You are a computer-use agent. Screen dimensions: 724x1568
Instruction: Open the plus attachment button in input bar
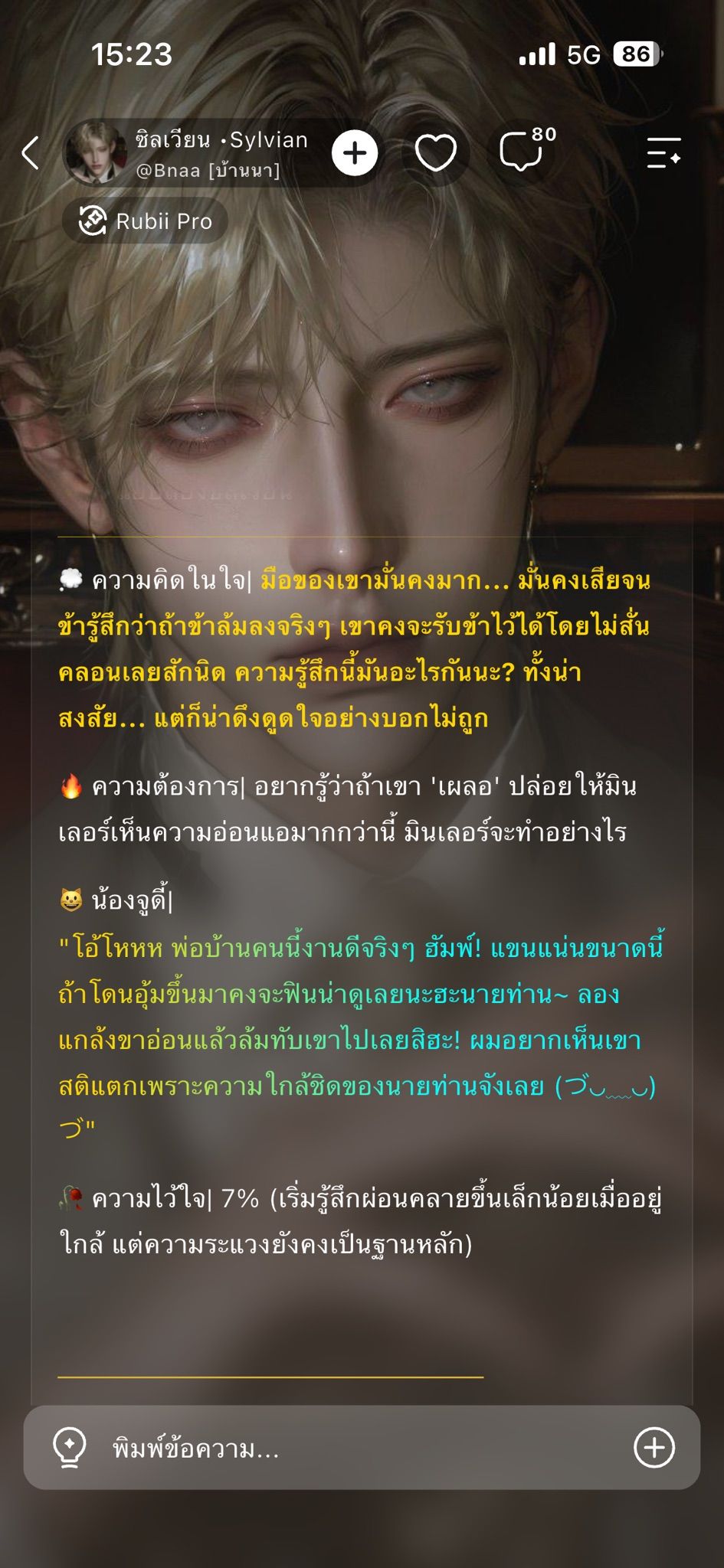coord(654,1447)
